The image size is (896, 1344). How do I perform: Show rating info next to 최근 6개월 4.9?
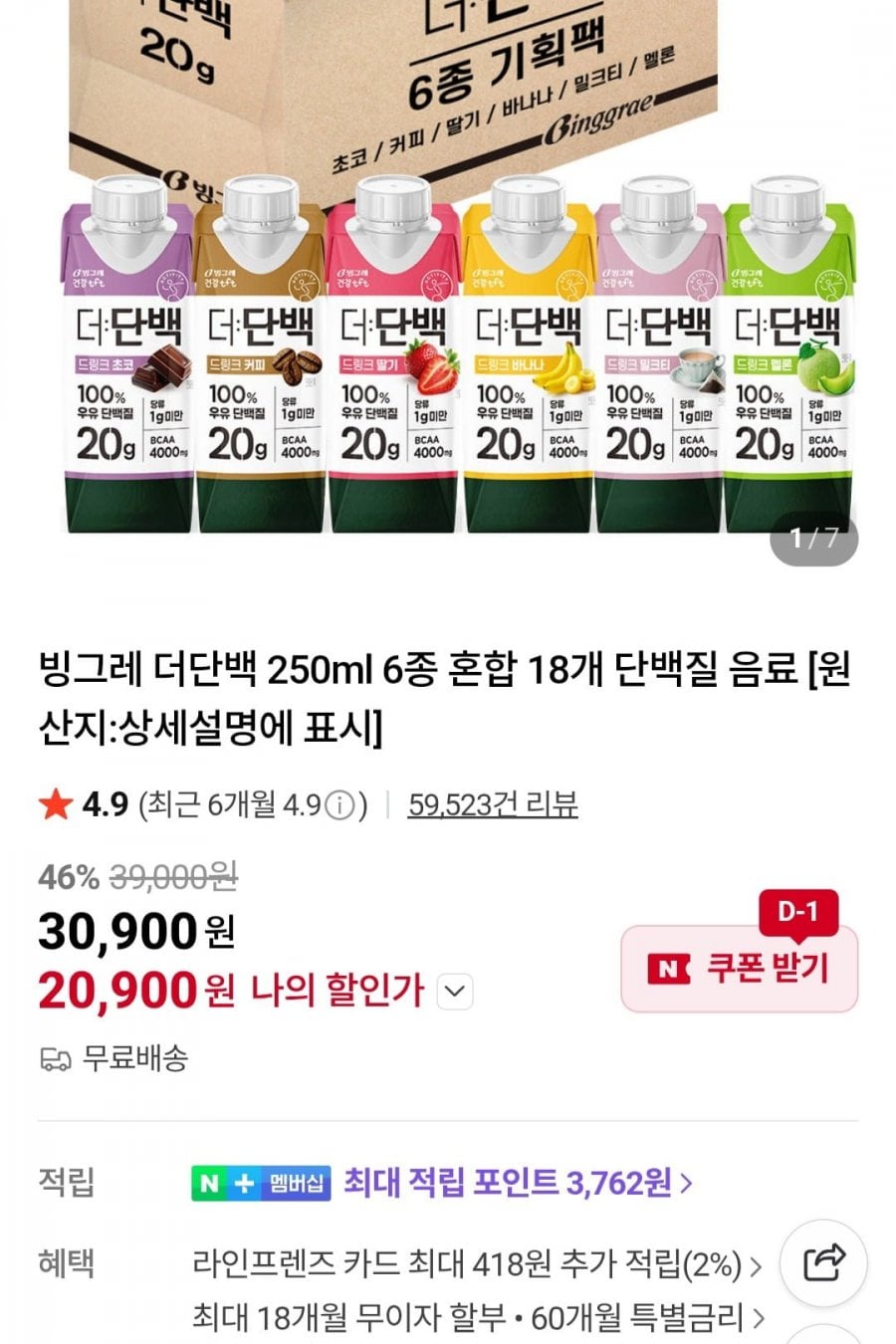coord(340,804)
